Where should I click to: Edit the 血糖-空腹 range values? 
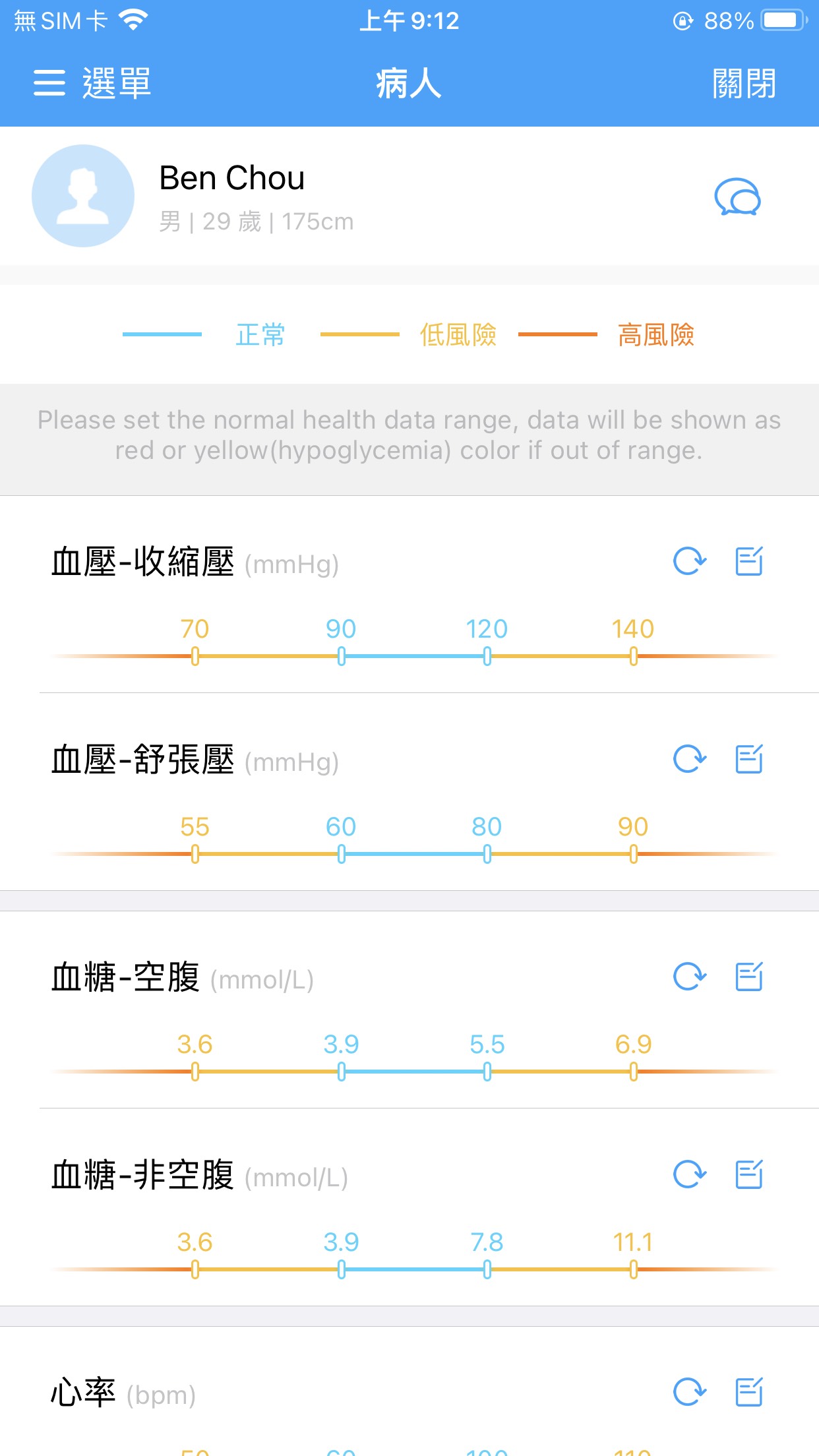click(x=749, y=977)
